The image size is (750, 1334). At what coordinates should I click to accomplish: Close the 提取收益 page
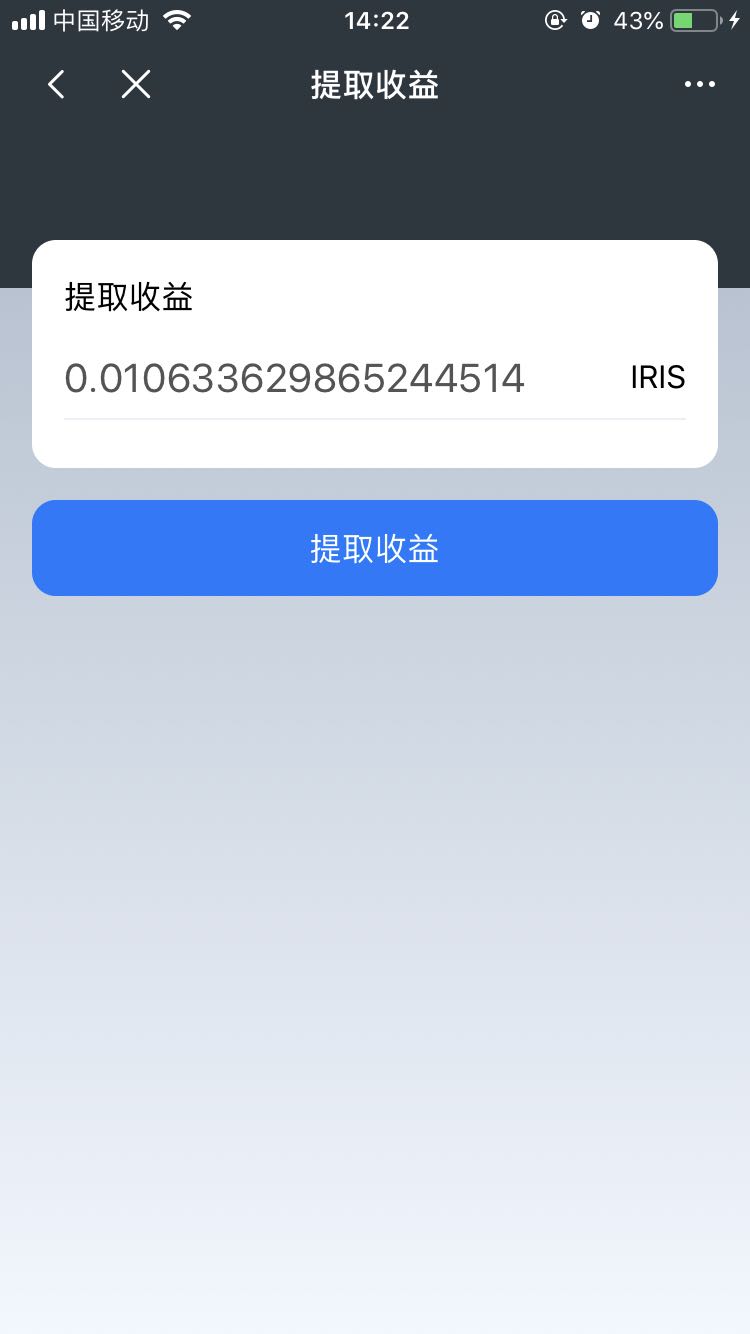coord(136,85)
